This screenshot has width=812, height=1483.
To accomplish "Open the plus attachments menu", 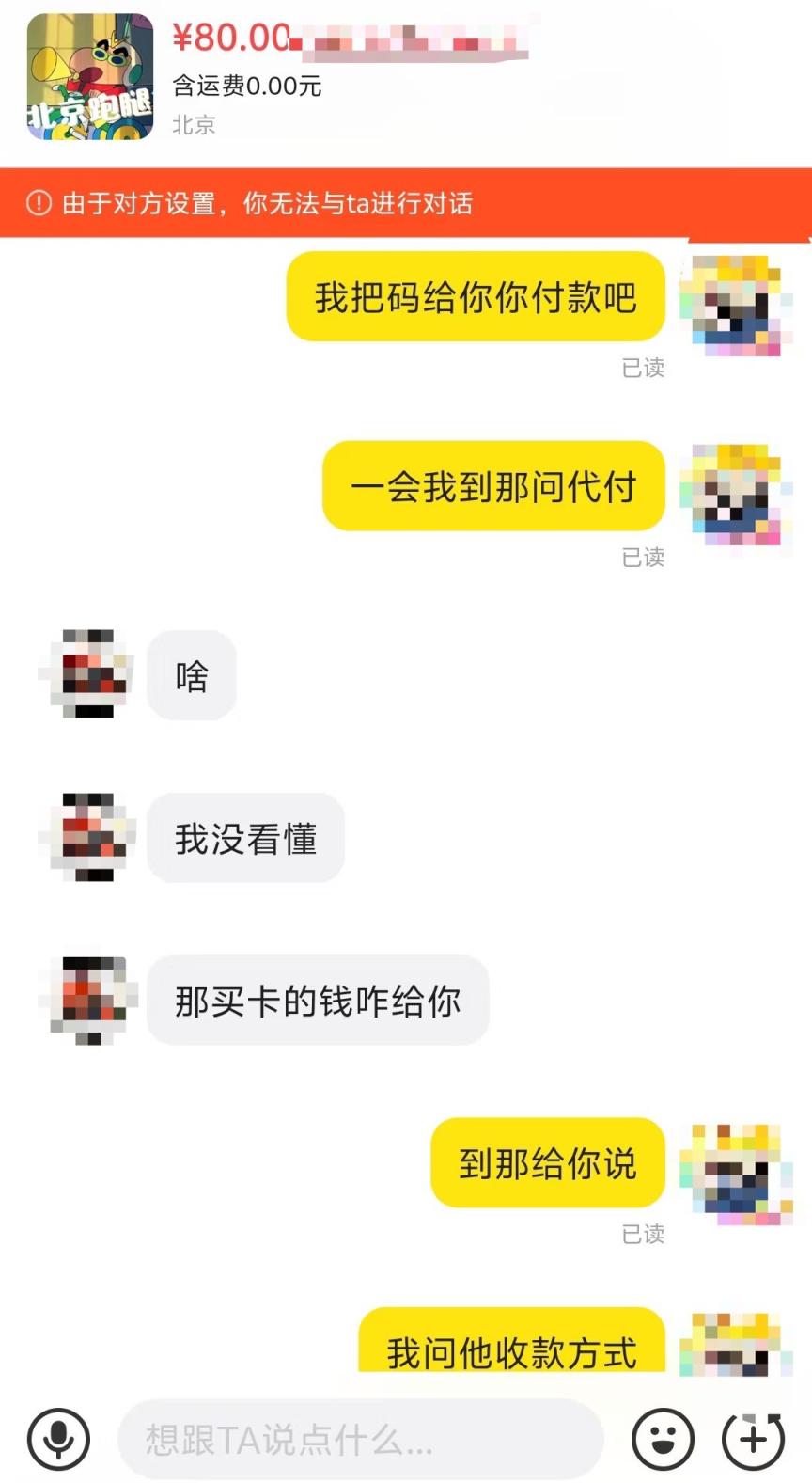I will coord(753,1438).
